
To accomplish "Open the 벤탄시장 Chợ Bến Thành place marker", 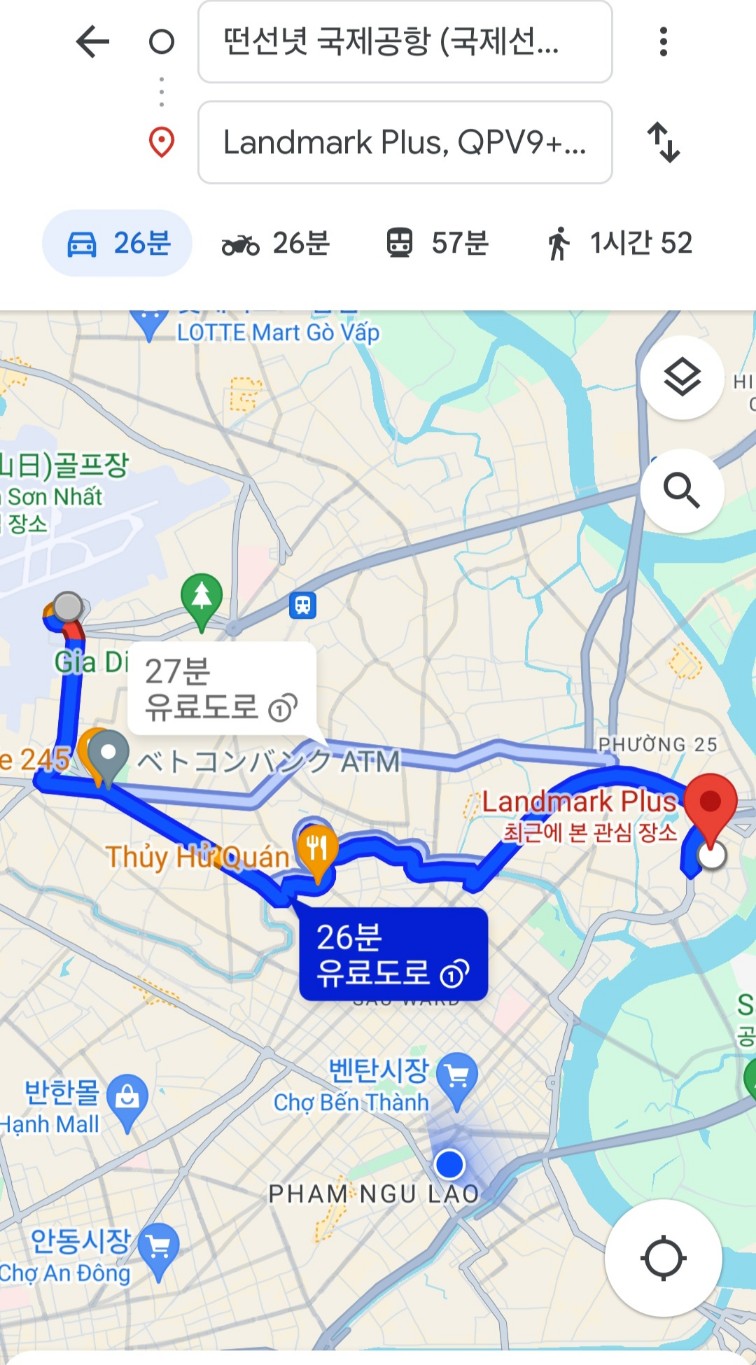I will (x=458, y=1075).
